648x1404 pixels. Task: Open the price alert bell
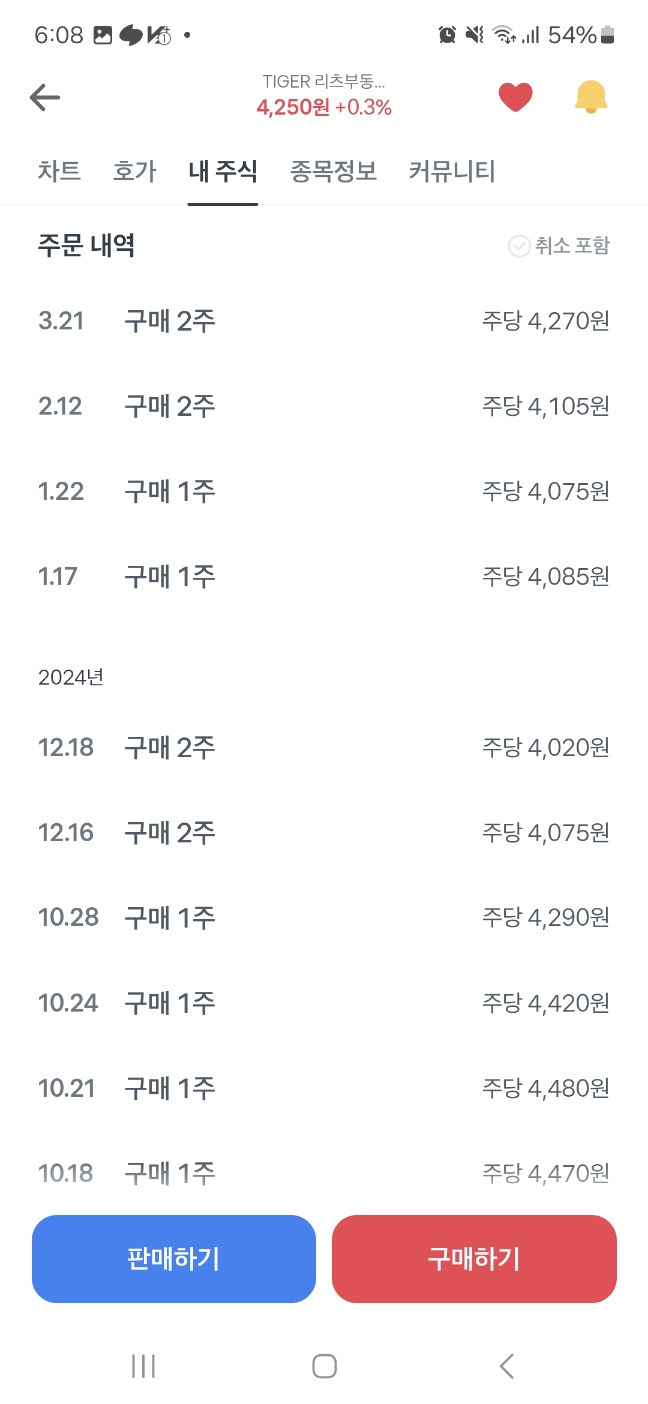tap(591, 97)
